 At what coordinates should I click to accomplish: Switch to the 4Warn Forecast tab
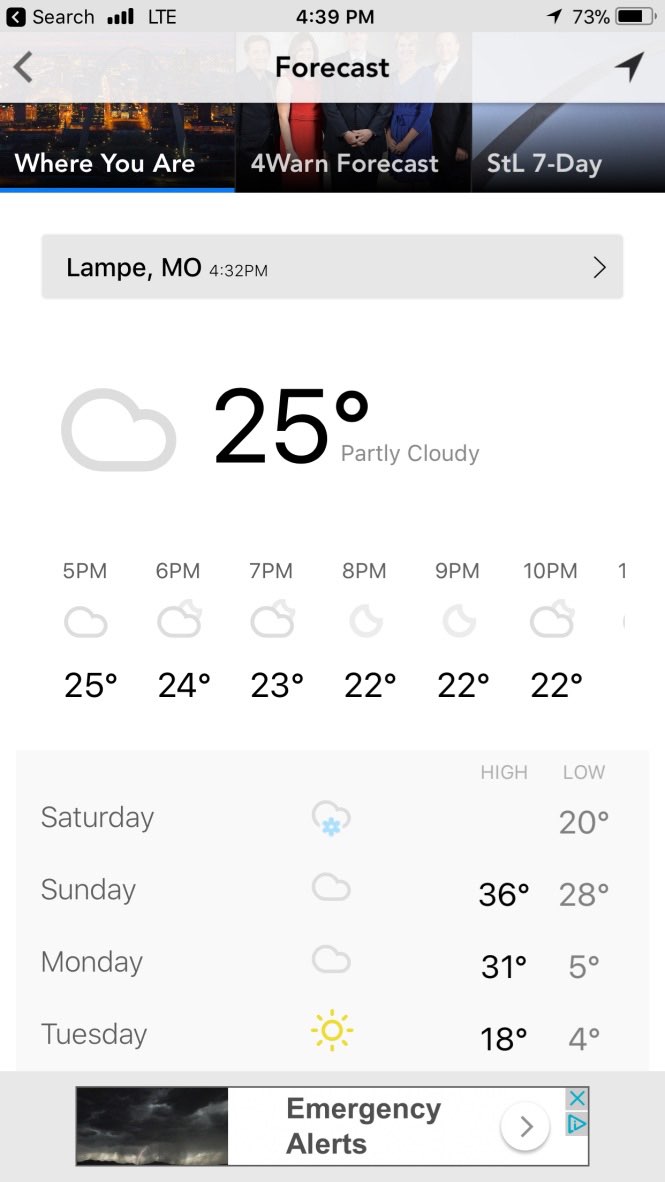click(344, 163)
